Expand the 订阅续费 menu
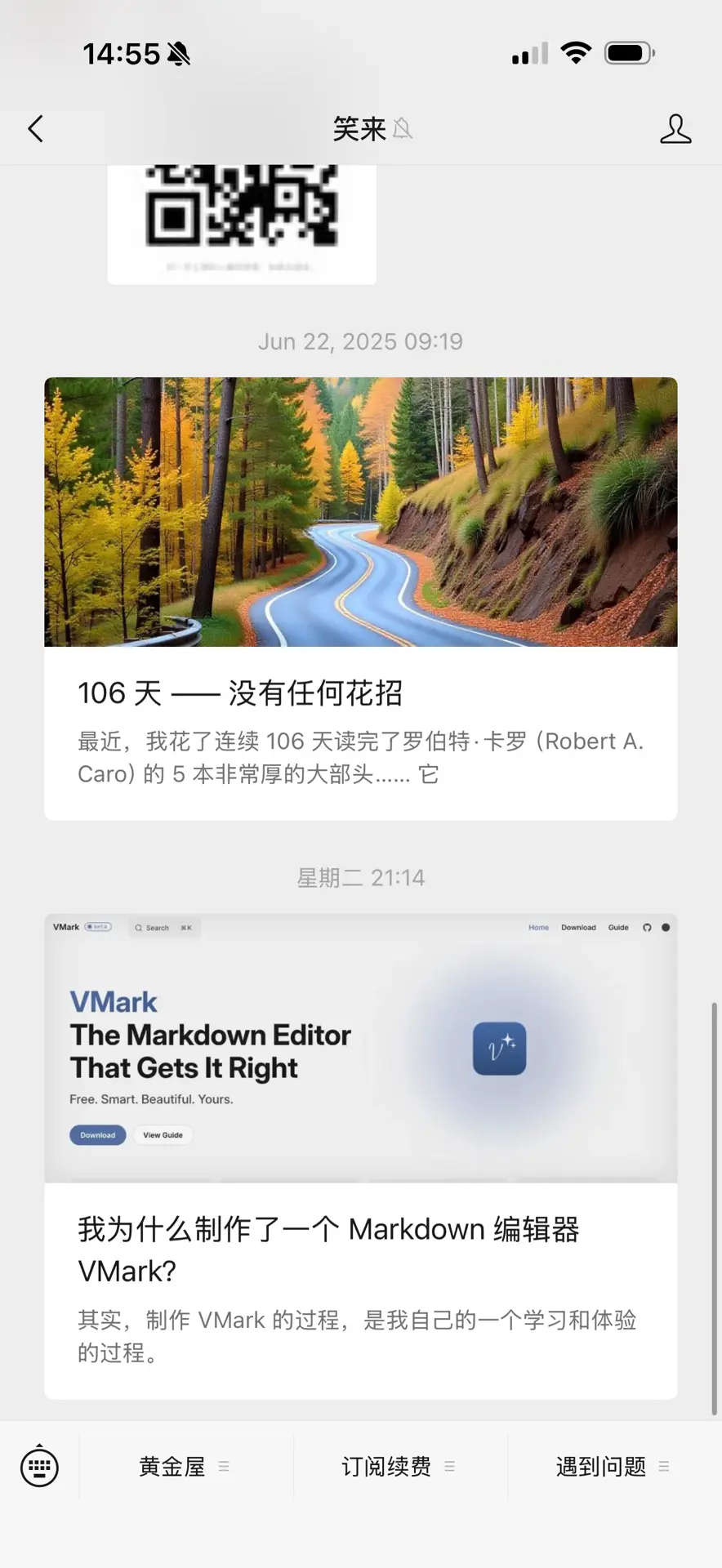 click(399, 1467)
